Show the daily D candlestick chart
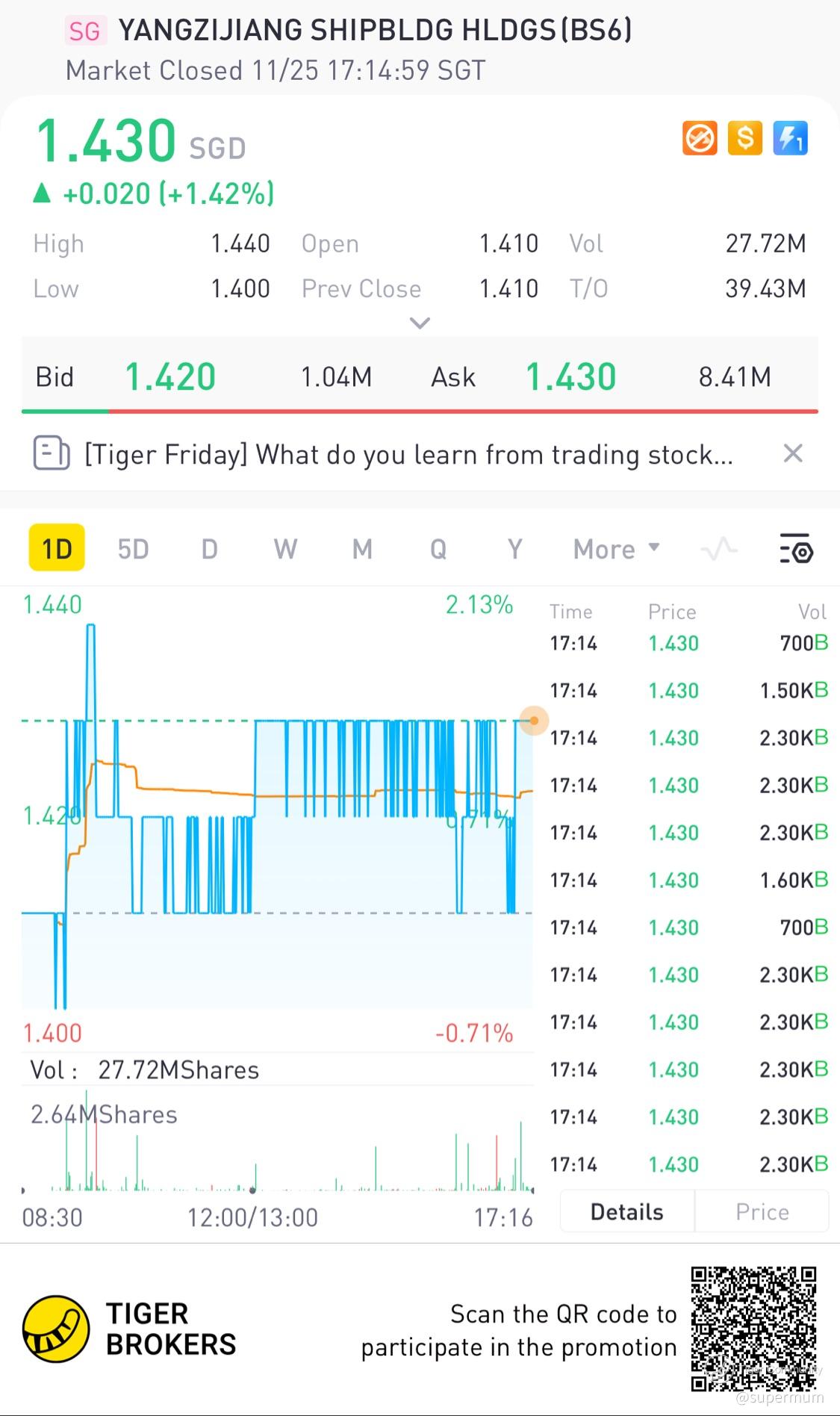Viewport: 840px width, 1416px height. click(209, 549)
